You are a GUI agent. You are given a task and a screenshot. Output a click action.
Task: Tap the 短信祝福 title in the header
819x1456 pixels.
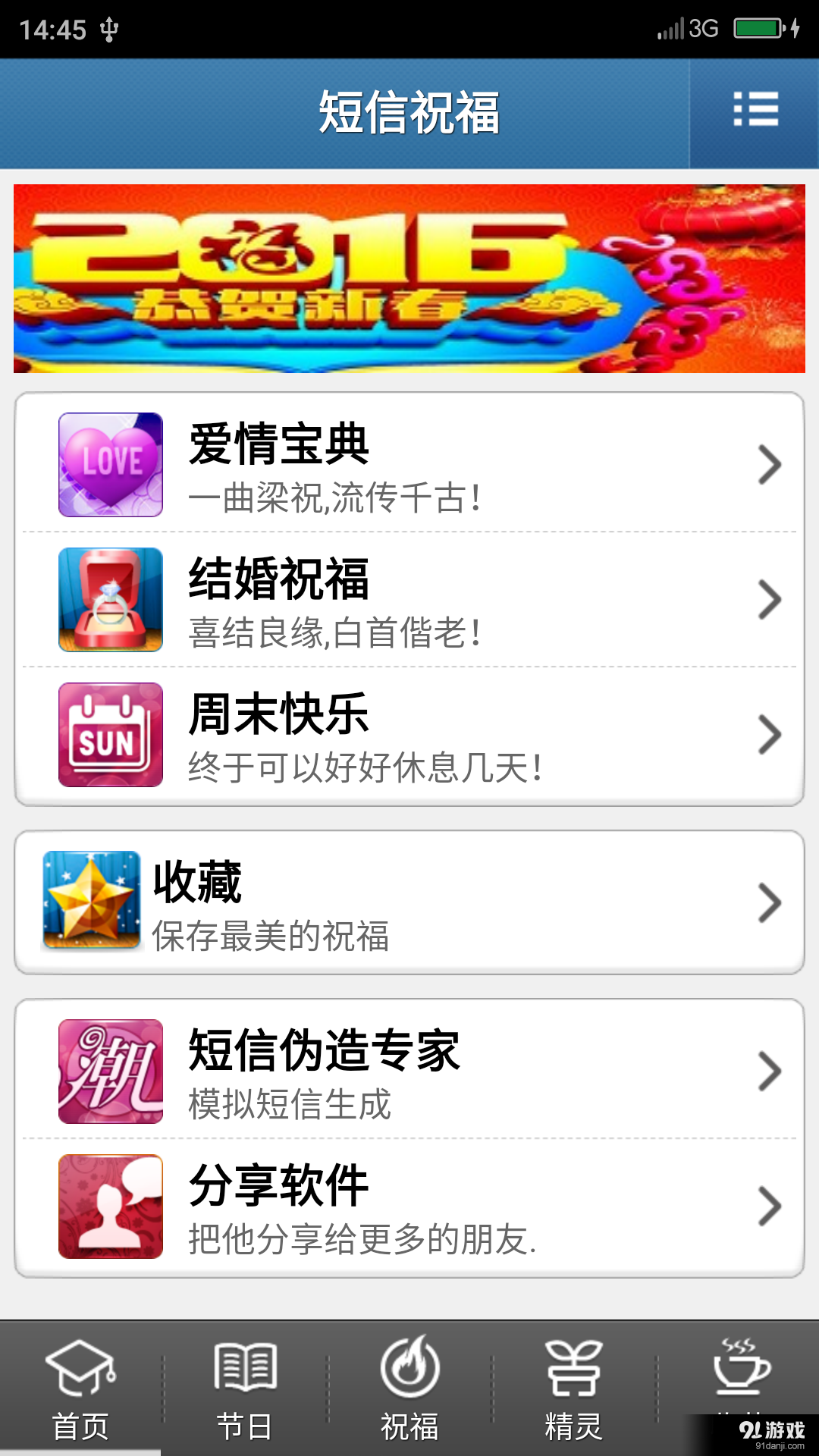click(409, 110)
